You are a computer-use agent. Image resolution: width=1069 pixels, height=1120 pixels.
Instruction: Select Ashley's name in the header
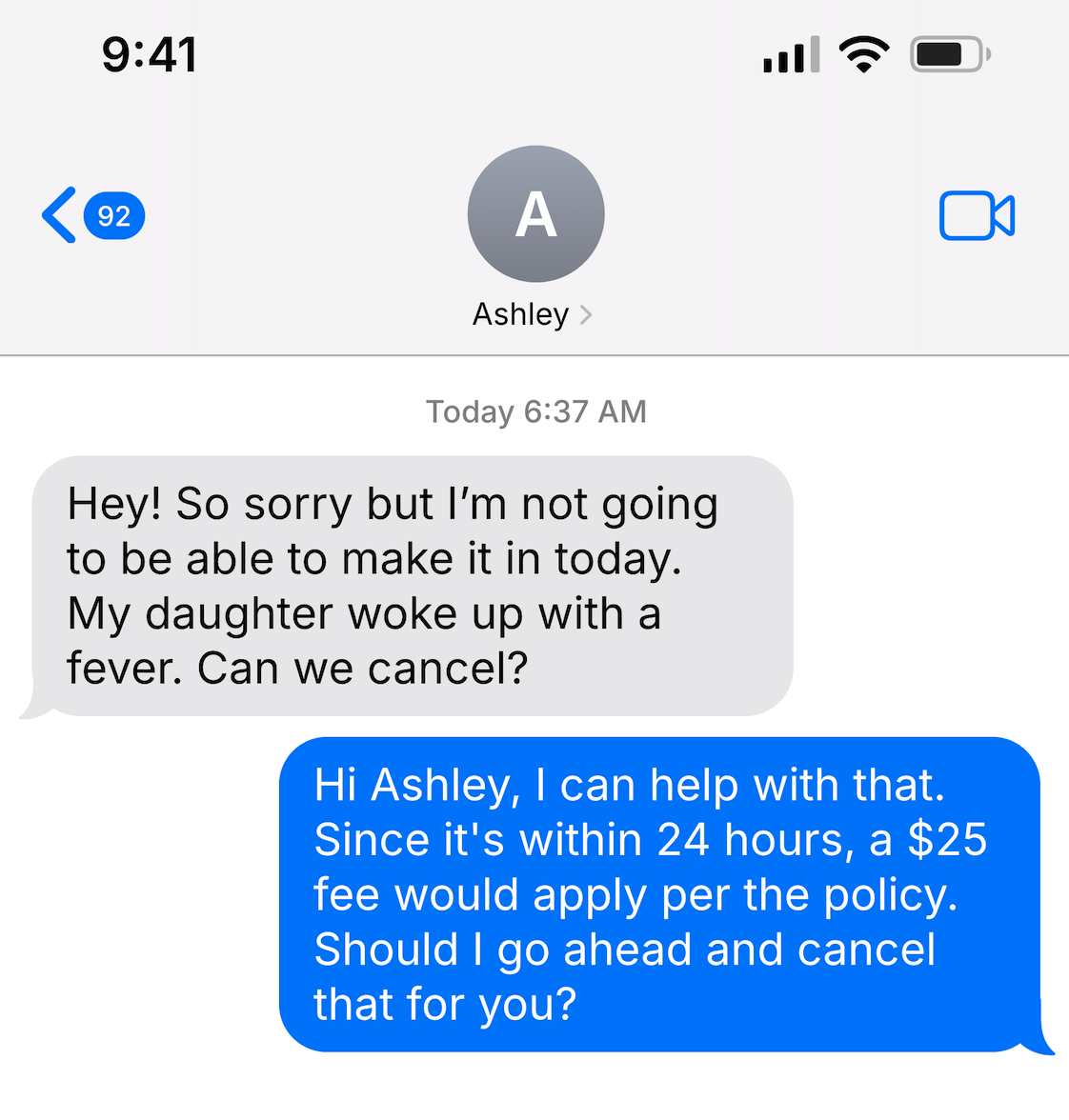point(520,314)
